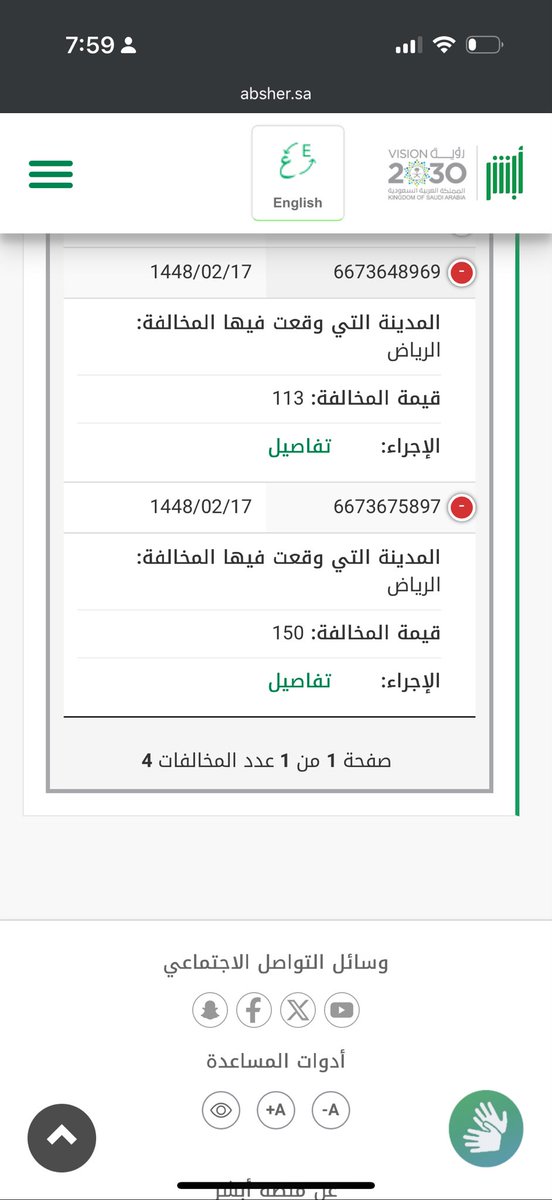The width and height of the screenshot is (552, 1200).
Task: Switch language to English
Action: pyautogui.click(x=297, y=173)
